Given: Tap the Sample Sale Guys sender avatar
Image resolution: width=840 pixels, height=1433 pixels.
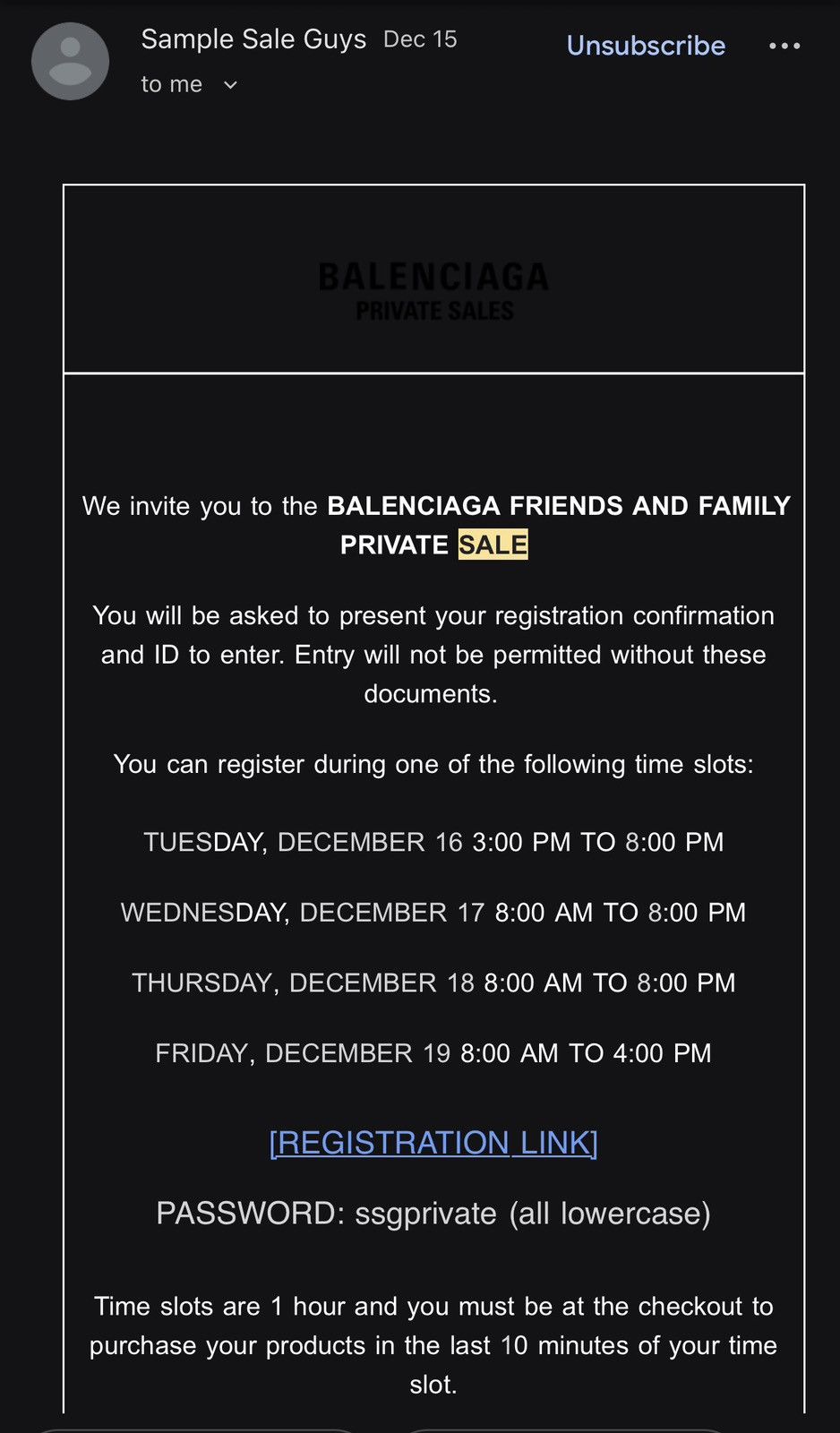Looking at the screenshot, I should point(70,61).
